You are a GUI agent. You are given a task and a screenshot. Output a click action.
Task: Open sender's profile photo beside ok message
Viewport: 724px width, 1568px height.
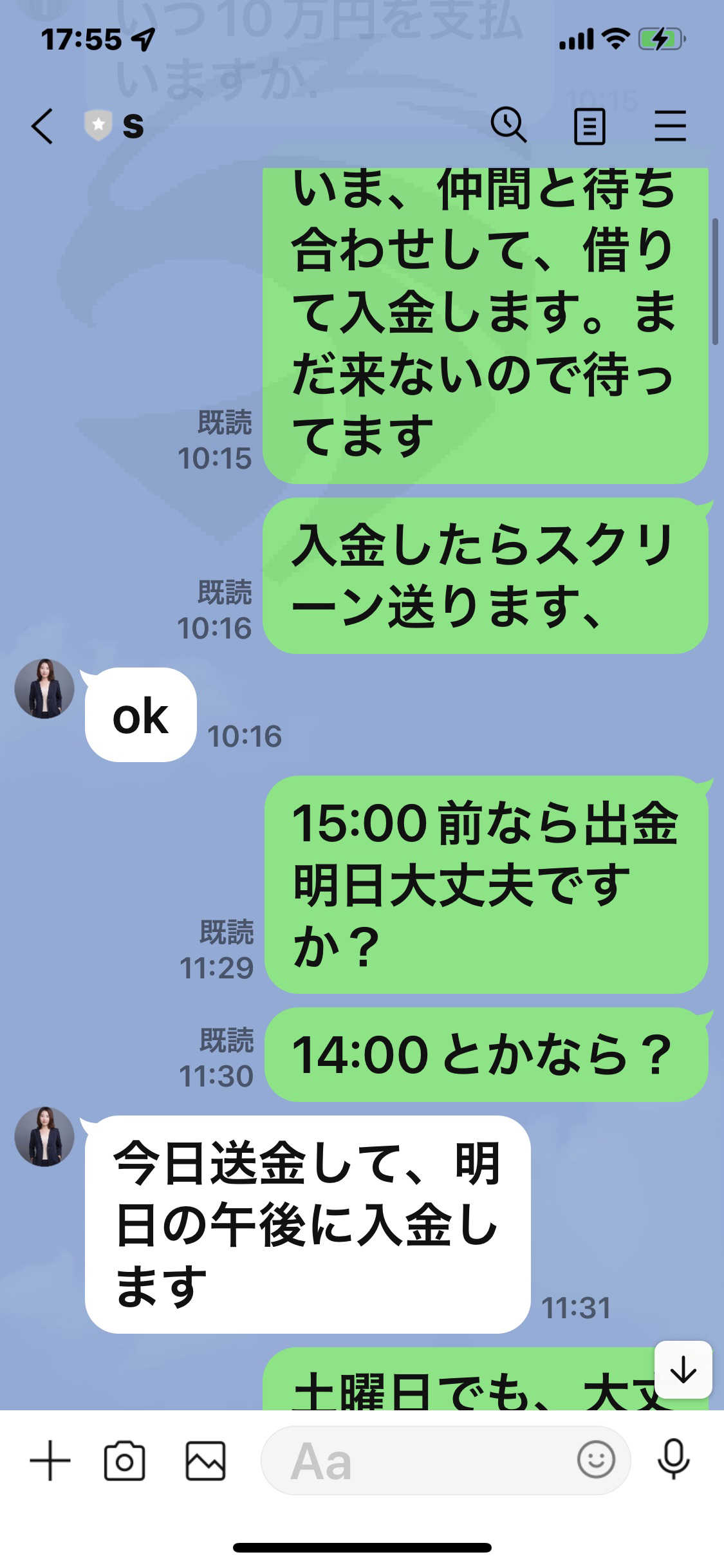point(44,688)
